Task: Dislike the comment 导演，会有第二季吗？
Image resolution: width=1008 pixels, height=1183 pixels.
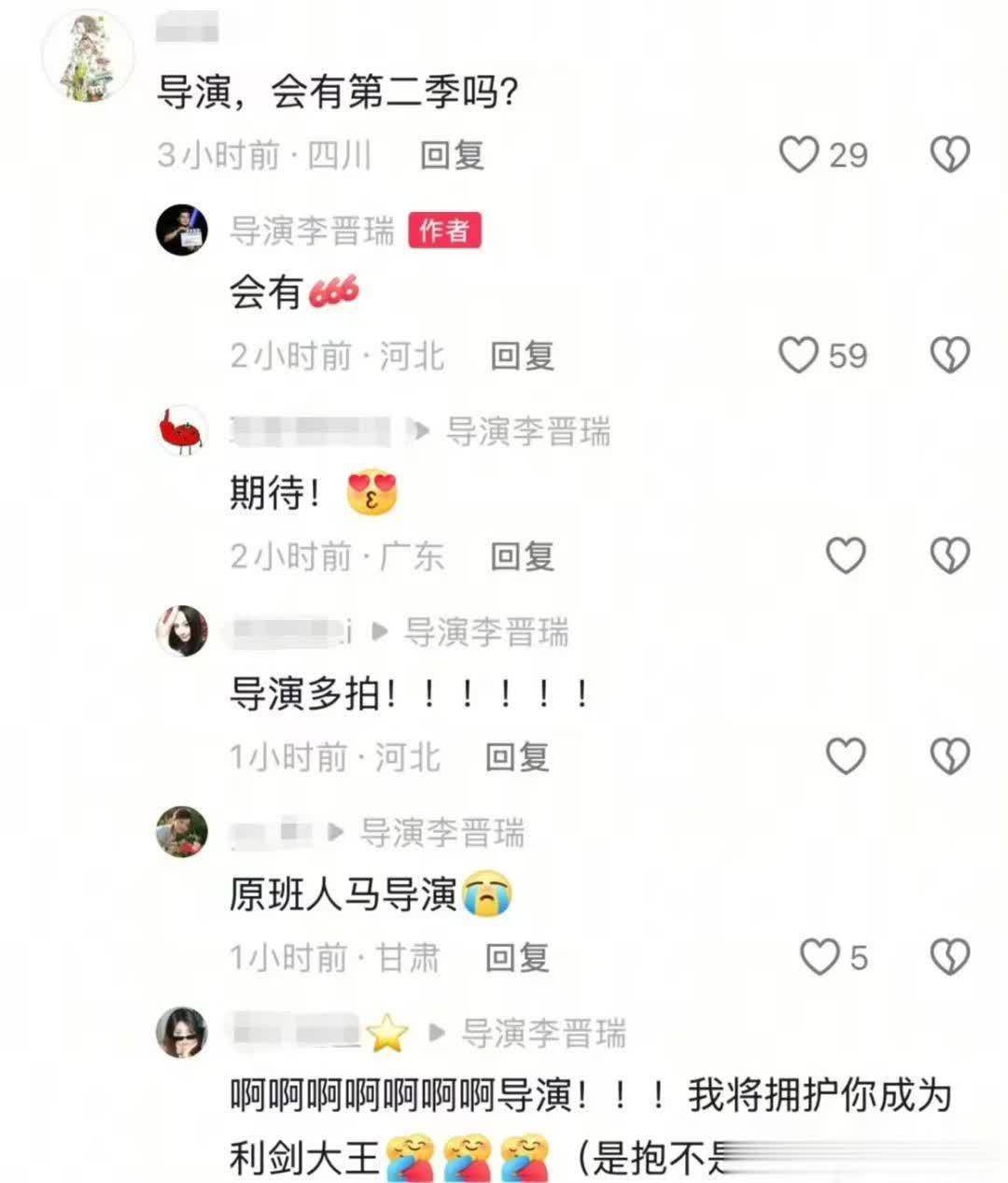Action: pyautogui.click(x=950, y=155)
